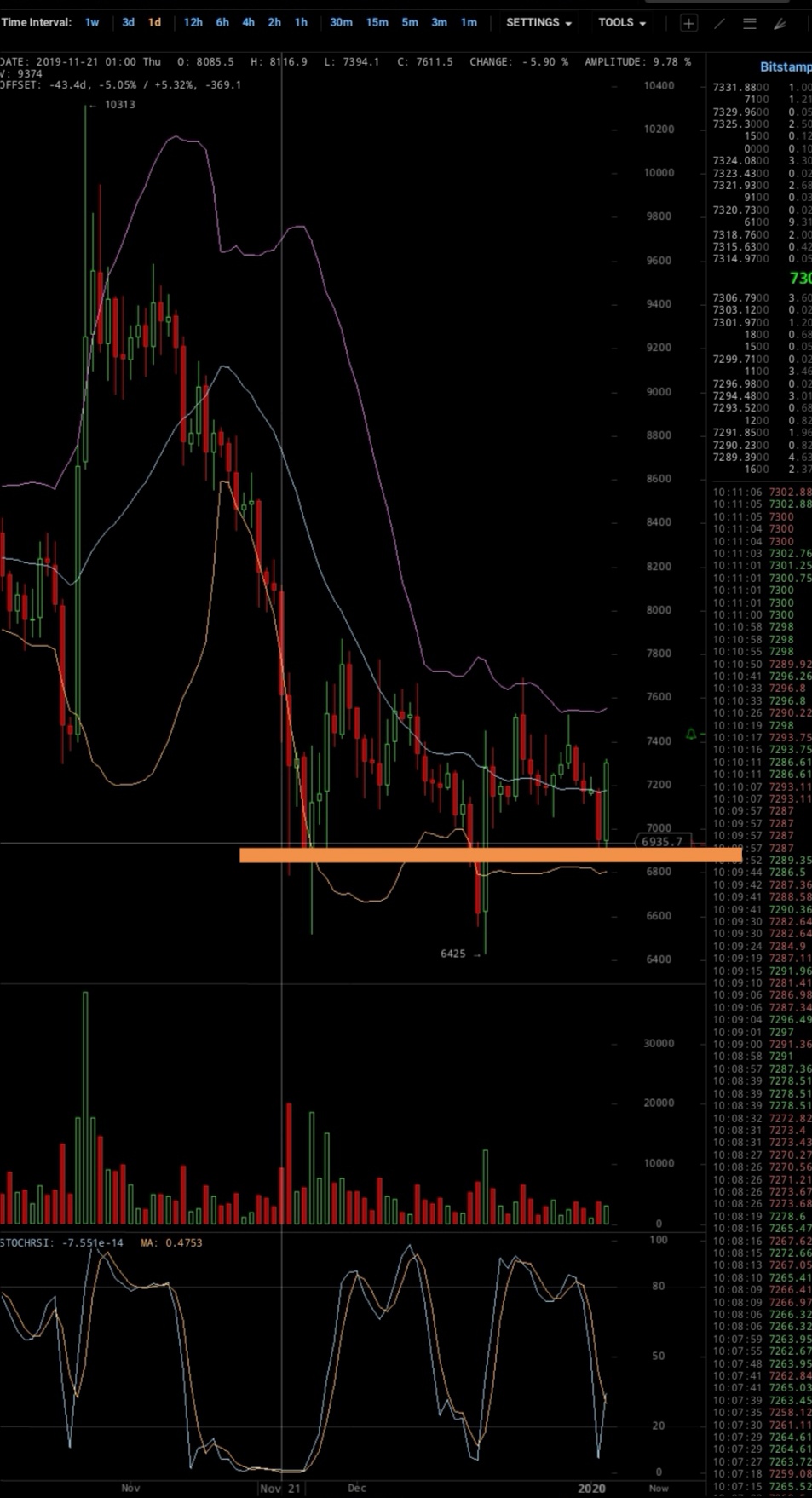Image resolution: width=812 pixels, height=1498 pixels.
Task: Choose the 2h time interval
Action: tap(274, 22)
